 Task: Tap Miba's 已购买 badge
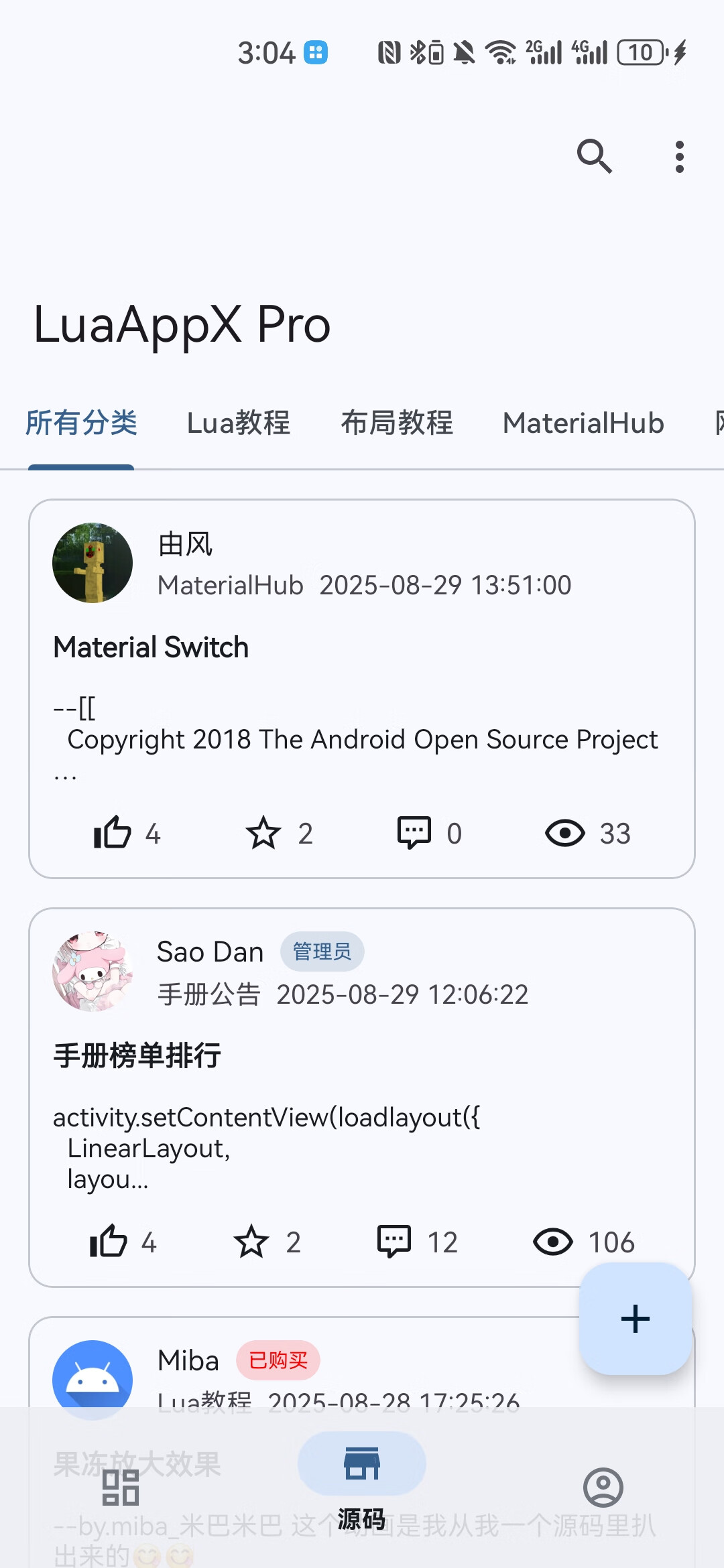point(278,1360)
